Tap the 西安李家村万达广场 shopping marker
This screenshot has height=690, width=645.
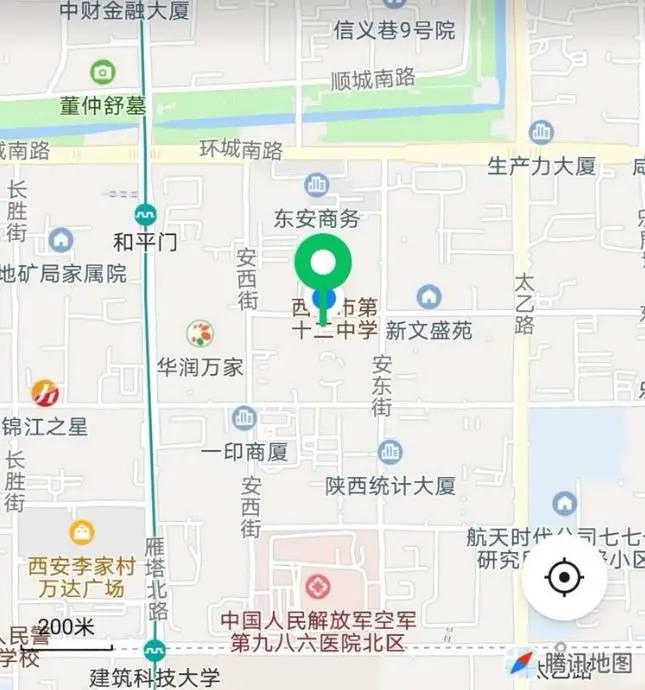(82, 532)
